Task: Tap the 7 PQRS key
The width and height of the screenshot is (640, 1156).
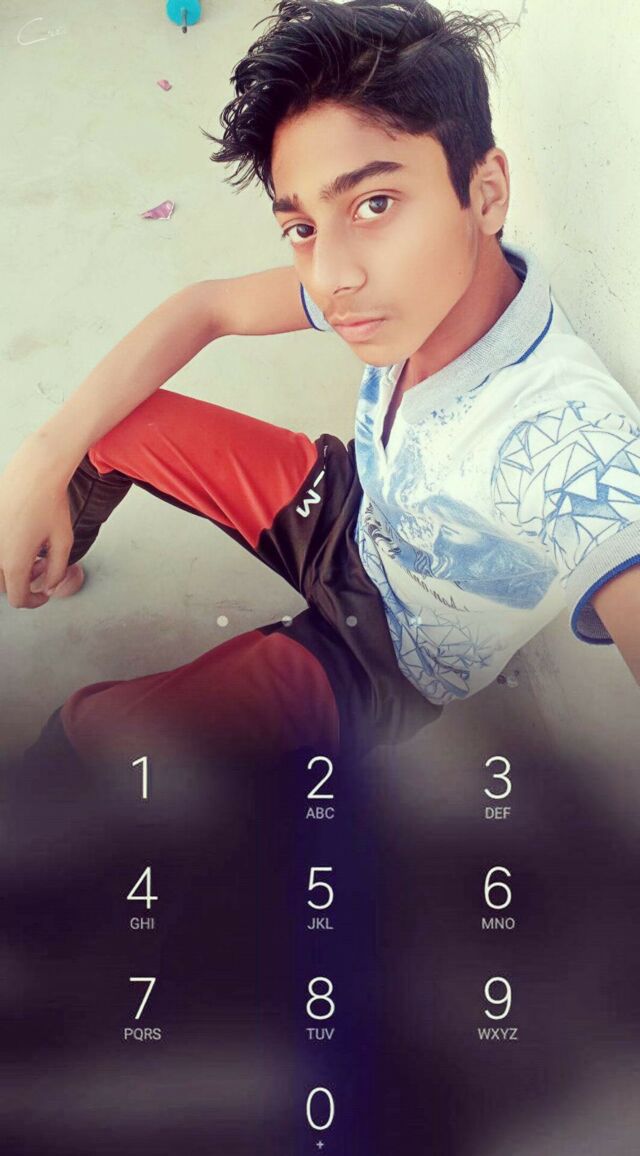Action: [142, 1008]
